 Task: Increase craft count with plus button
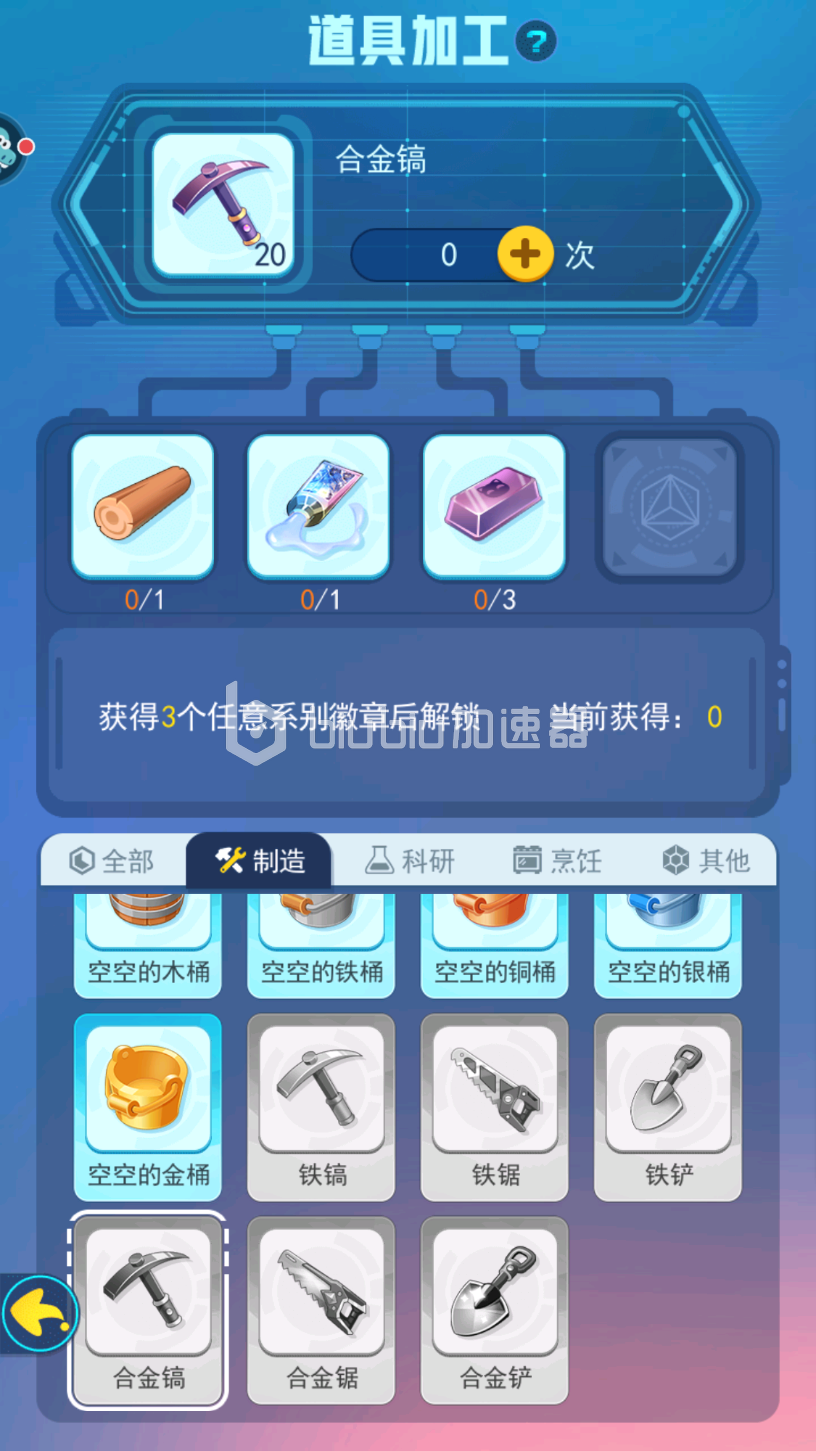525,254
